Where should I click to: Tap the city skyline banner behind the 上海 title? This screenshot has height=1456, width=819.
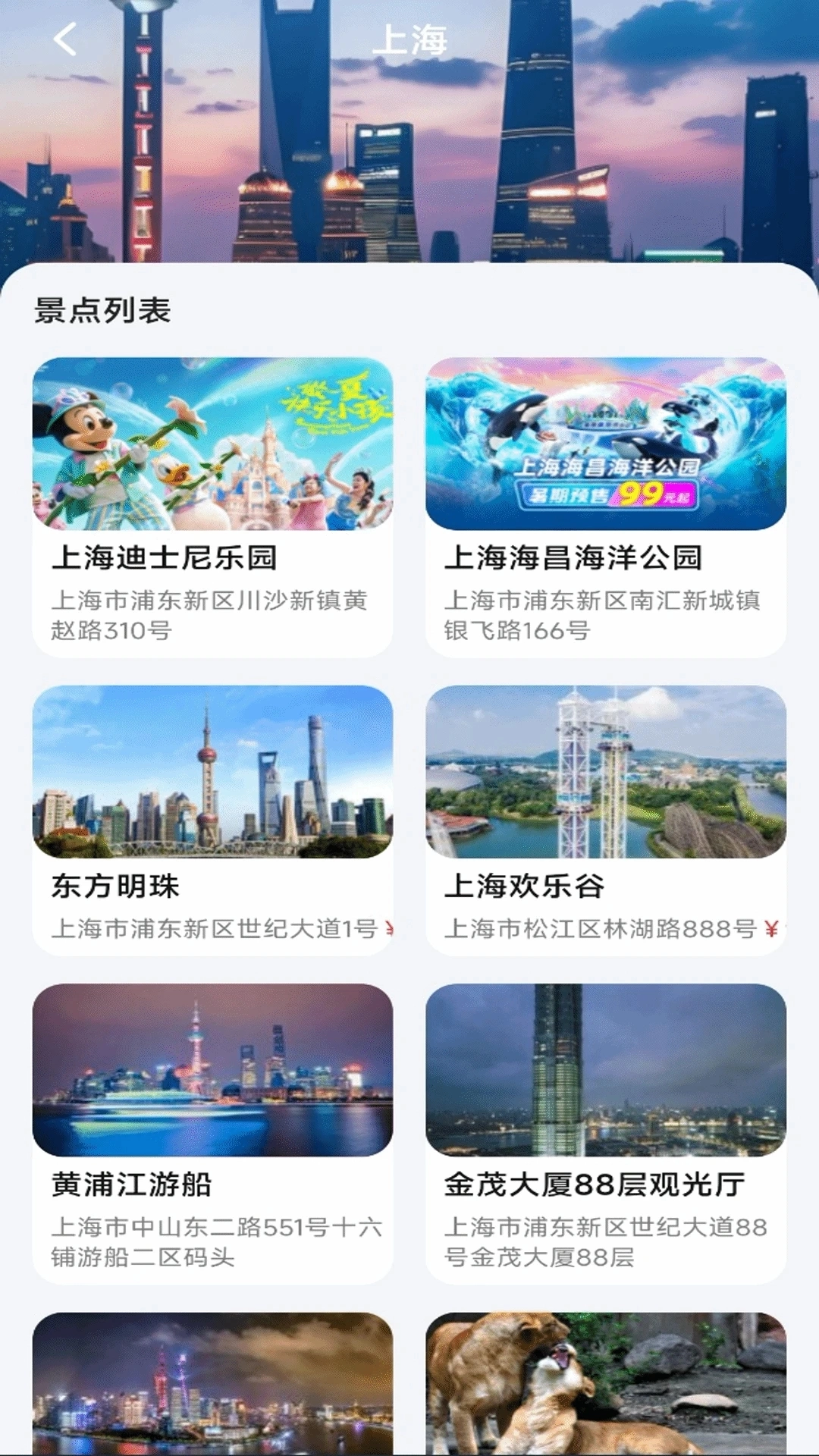(x=409, y=152)
